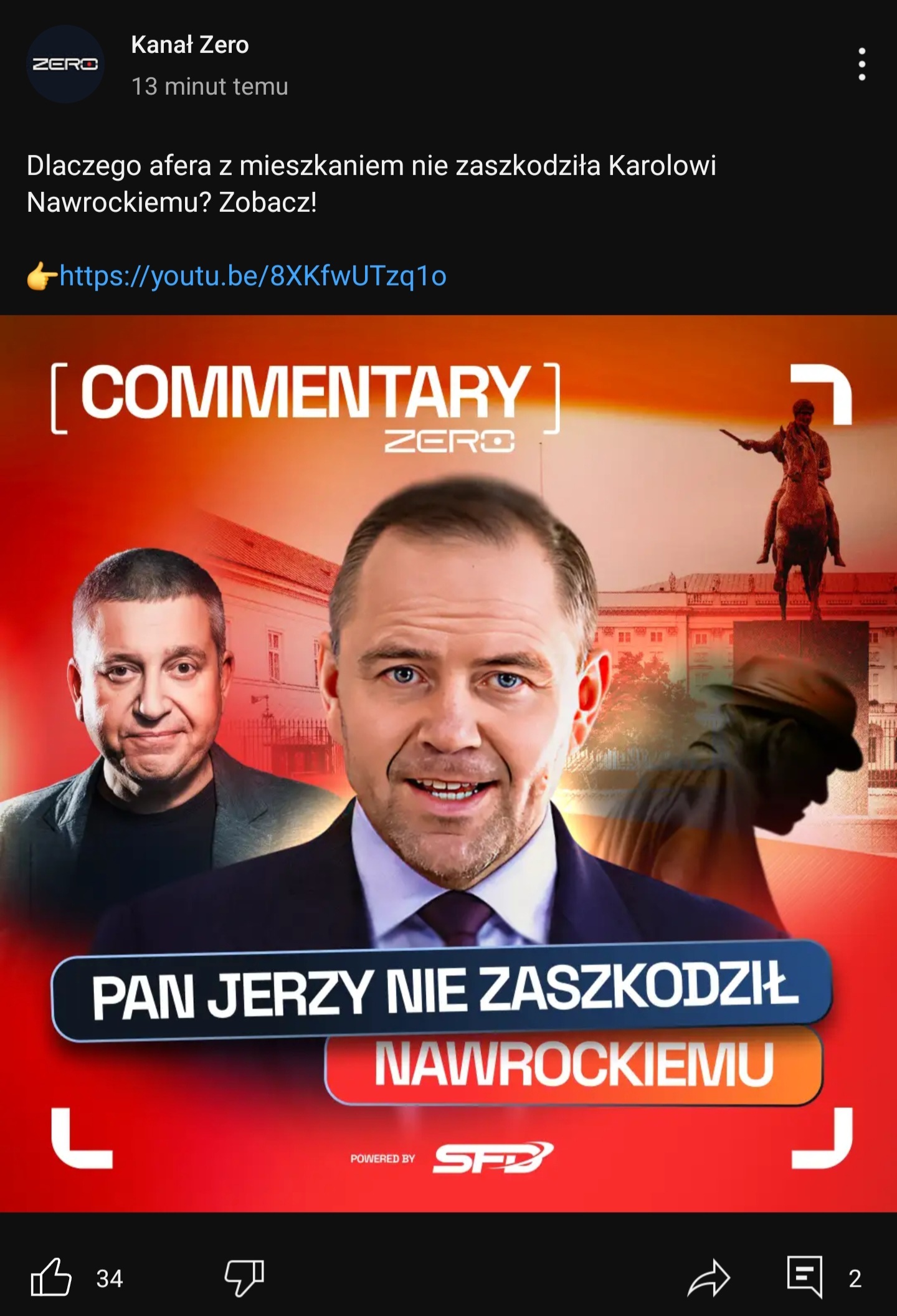Like this Kanał Zero post
The width and height of the screenshot is (897, 1316).
point(52,1278)
